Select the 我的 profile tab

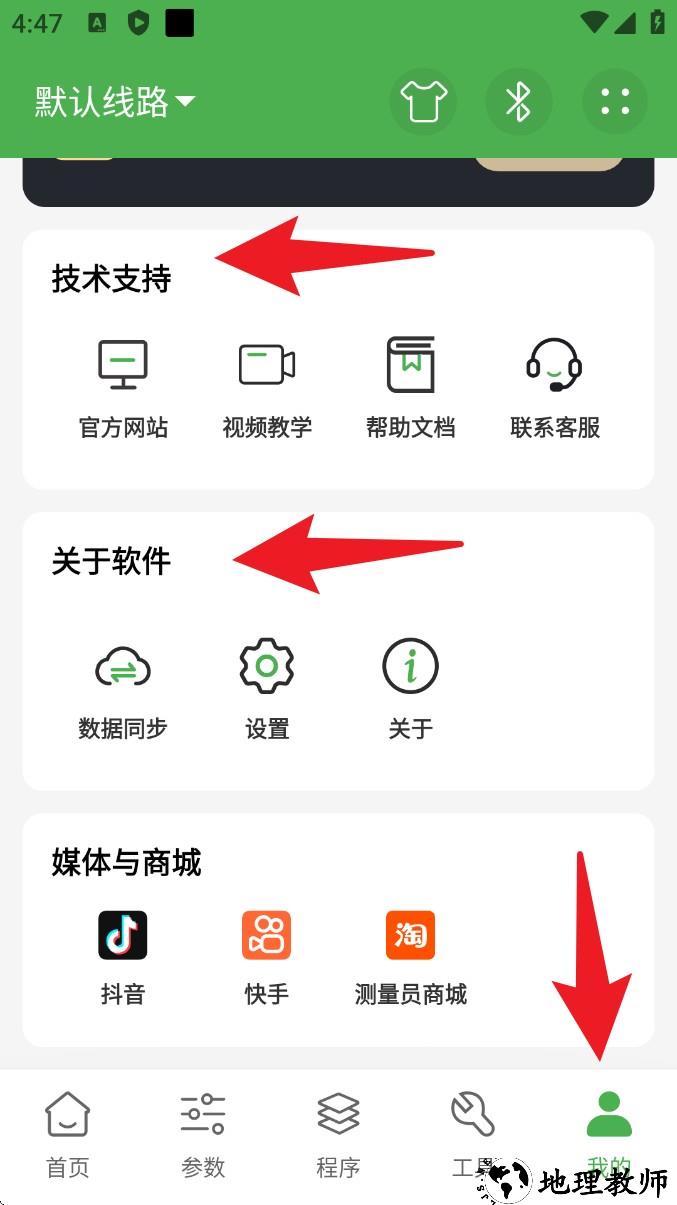tap(609, 1125)
